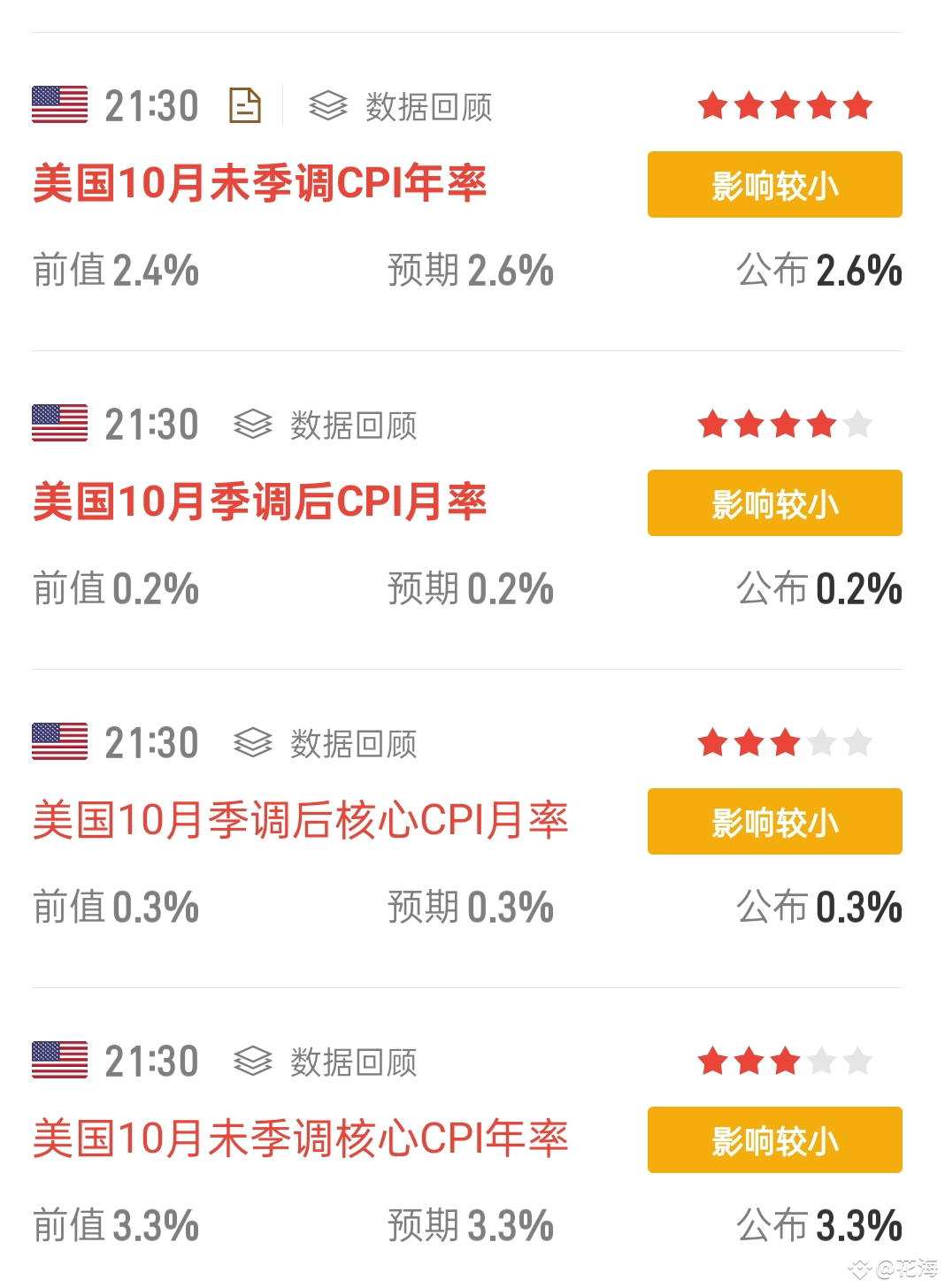Click the @花海 watermark at bottom right

point(894,1269)
